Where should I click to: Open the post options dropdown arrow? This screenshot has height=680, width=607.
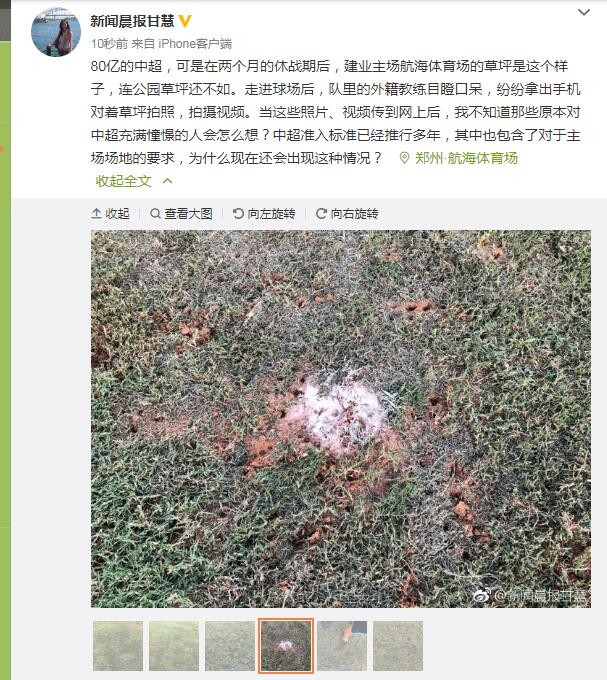coord(584,14)
